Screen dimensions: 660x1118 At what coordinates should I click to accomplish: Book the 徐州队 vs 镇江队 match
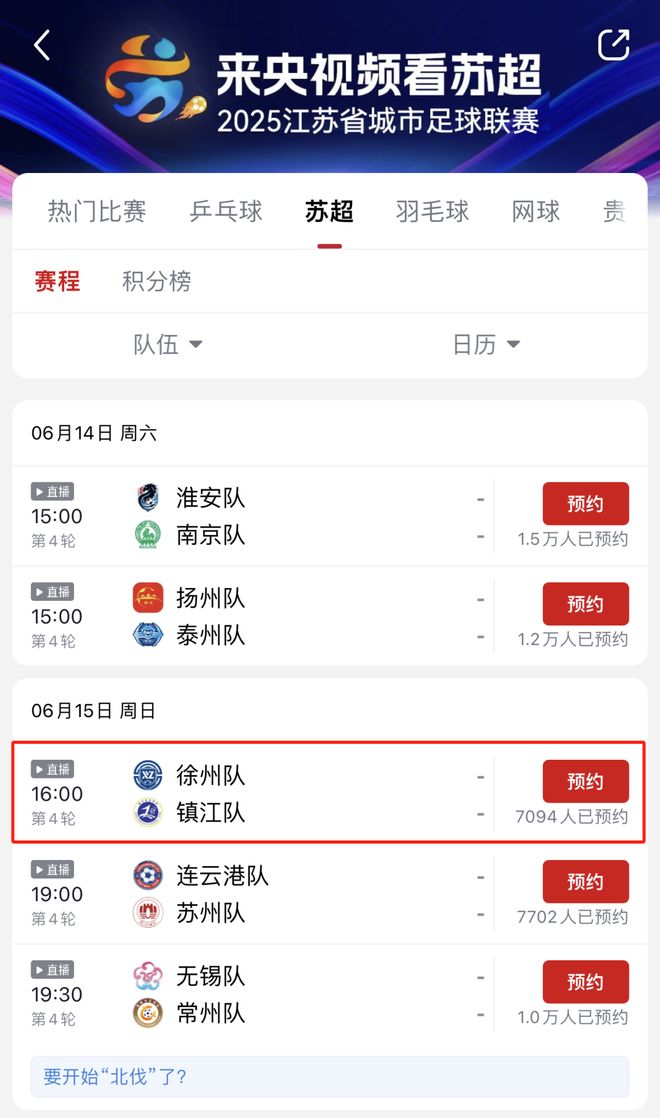585,781
